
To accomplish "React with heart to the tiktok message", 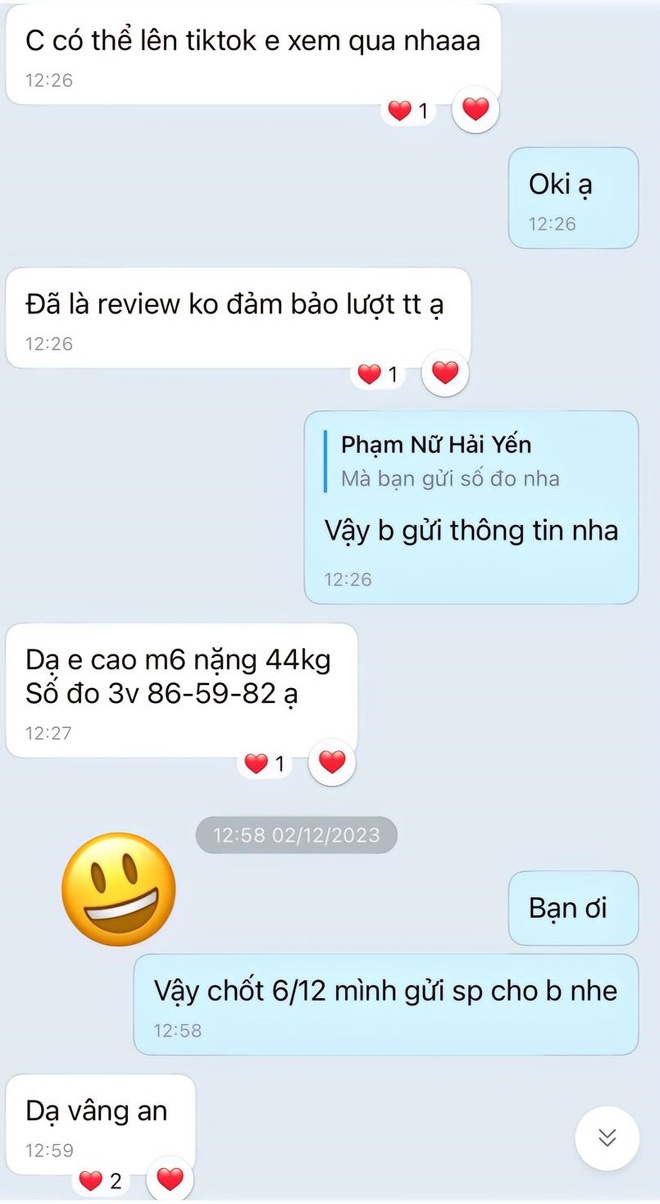I will click(476, 110).
